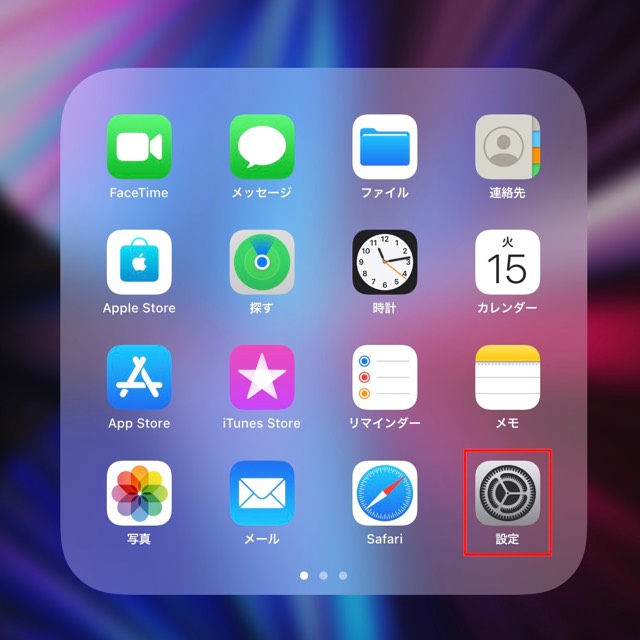Open the 探す Find My app
Screen dimensions: 640x640
(x=262, y=262)
